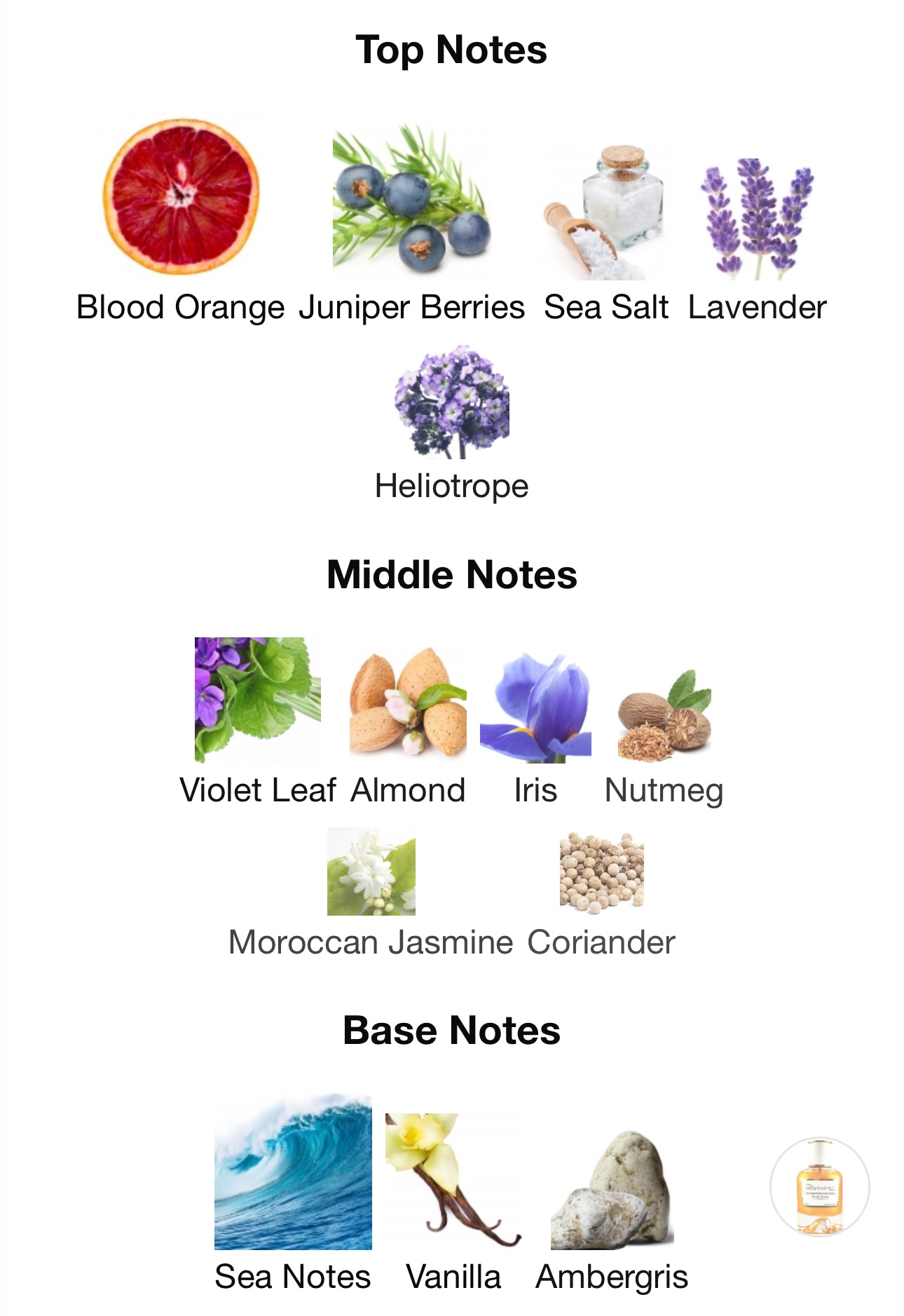
Task: Open the Almond note
Action: pos(408,702)
